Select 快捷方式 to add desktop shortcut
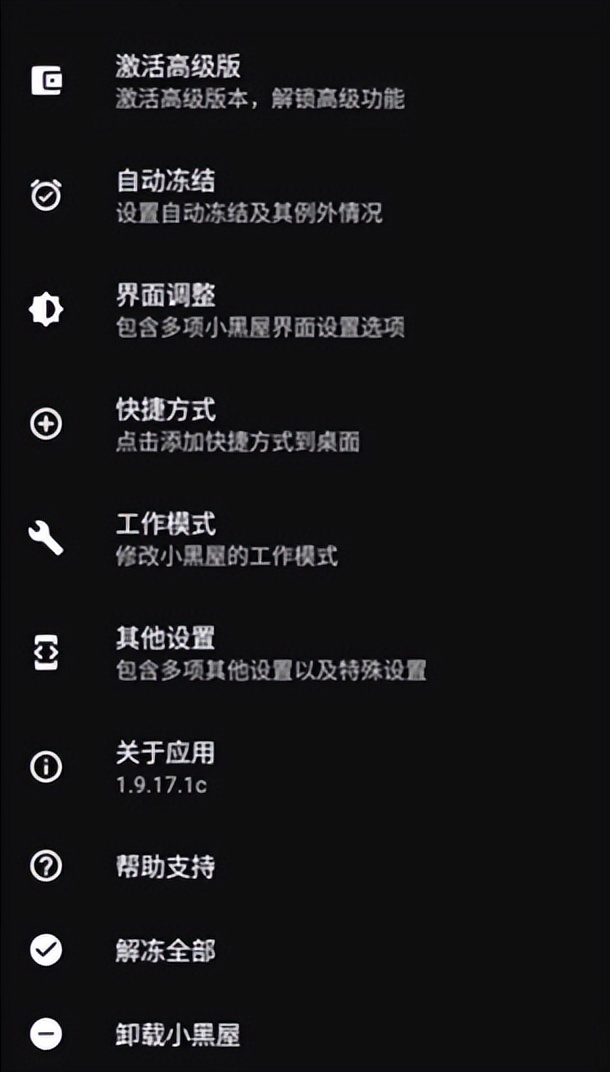Viewport: 610px width, 1072px height. click(237, 425)
